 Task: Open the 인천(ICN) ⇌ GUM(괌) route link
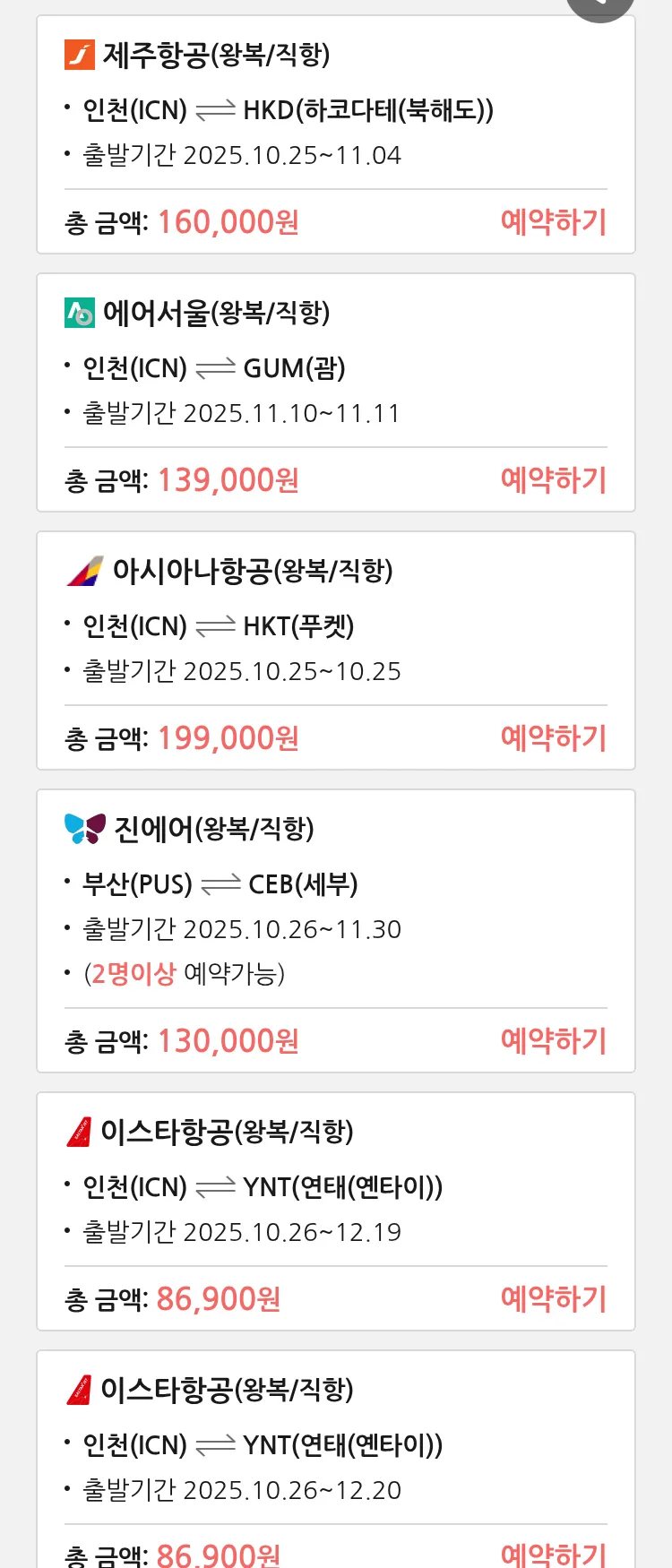coord(213,367)
